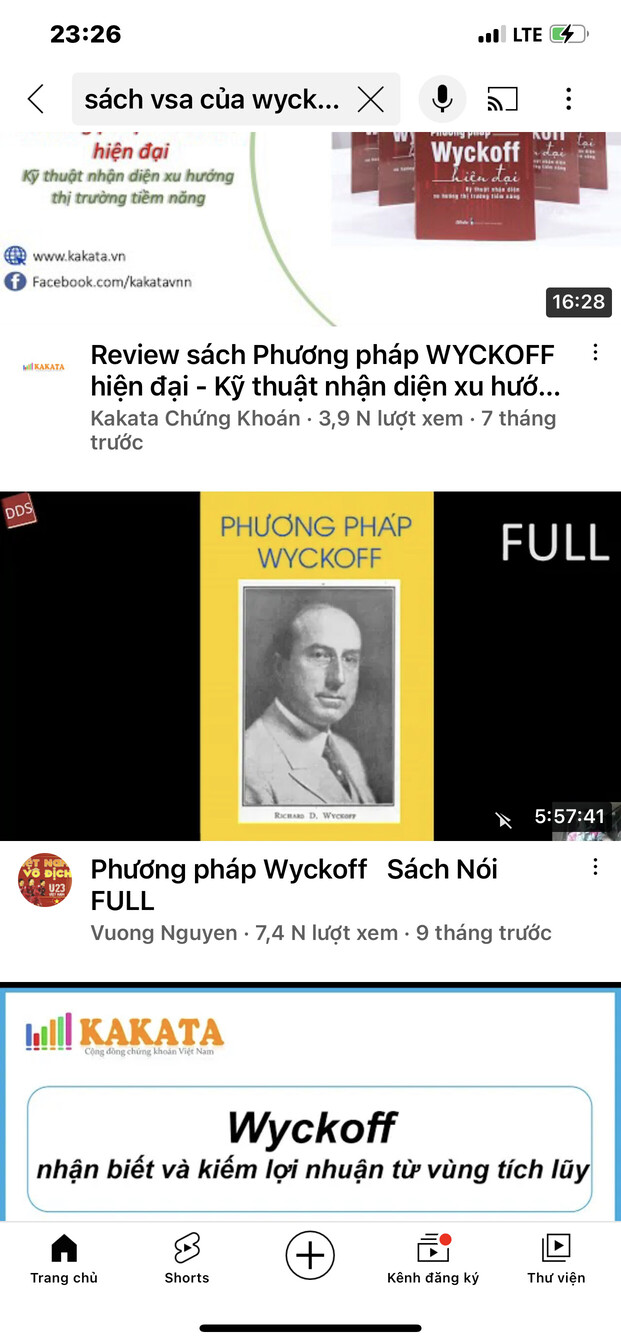Switch to the Shorts tab

[x=187, y=1259]
